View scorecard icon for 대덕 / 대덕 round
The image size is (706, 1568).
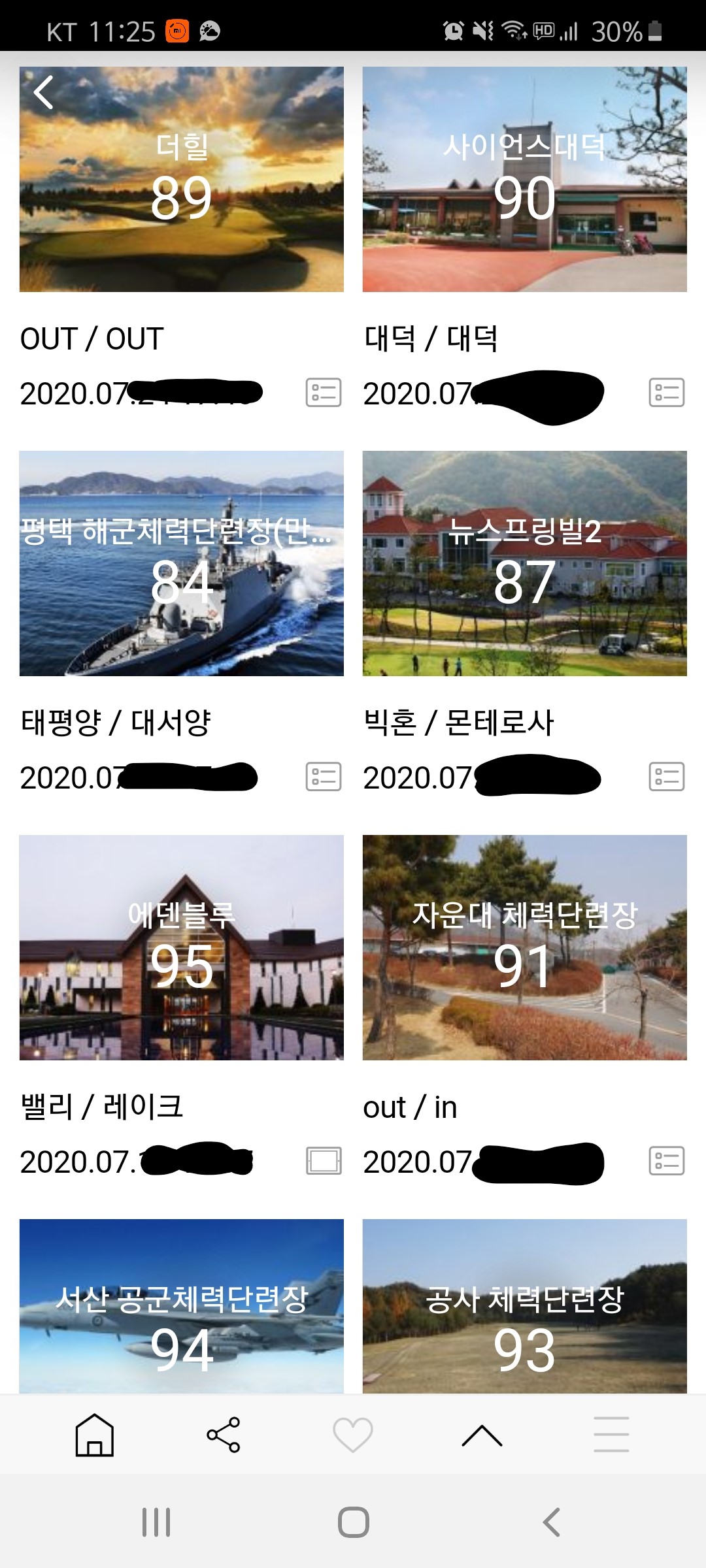click(x=666, y=393)
